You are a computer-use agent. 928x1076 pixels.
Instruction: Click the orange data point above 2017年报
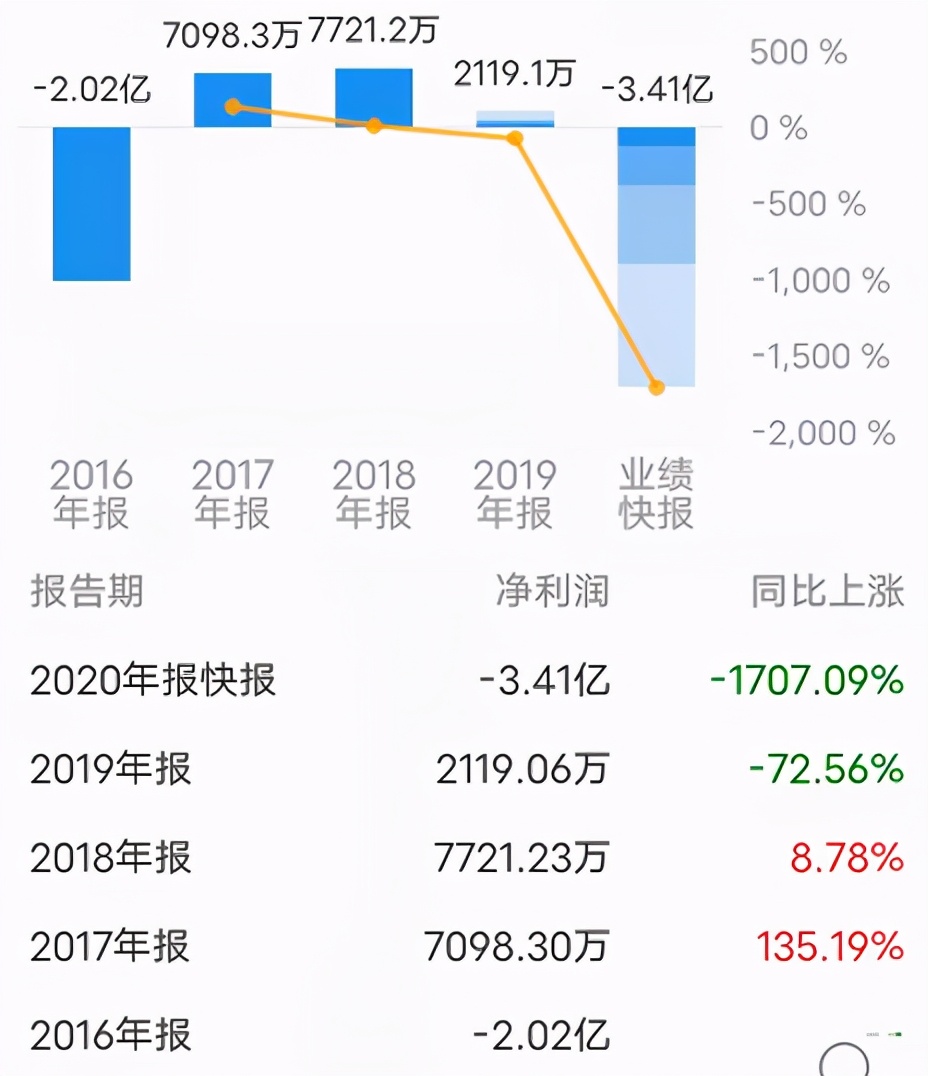pos(232,104)
